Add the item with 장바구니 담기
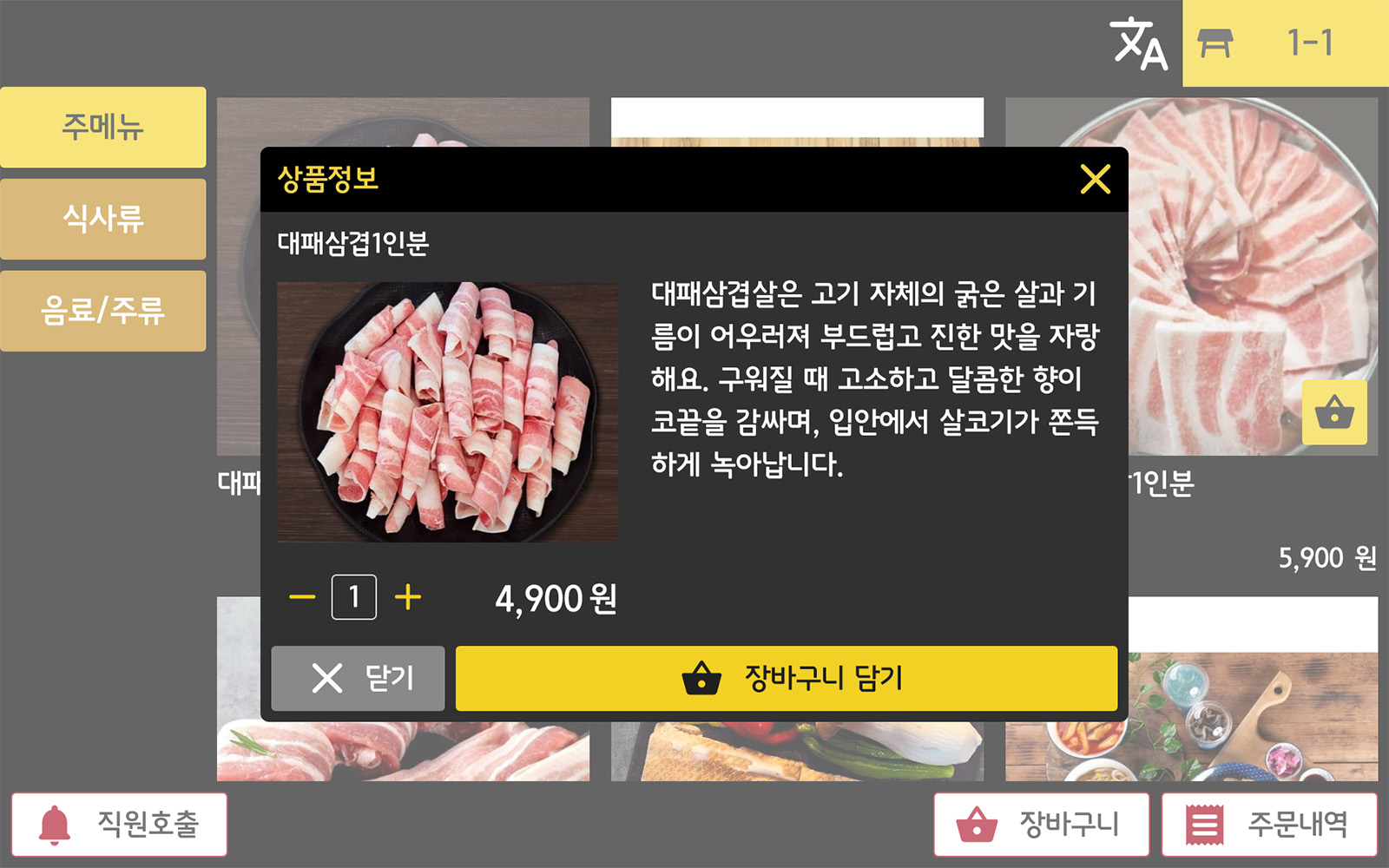Viewport: 1389px width, 868px height. tap(786, 678)
